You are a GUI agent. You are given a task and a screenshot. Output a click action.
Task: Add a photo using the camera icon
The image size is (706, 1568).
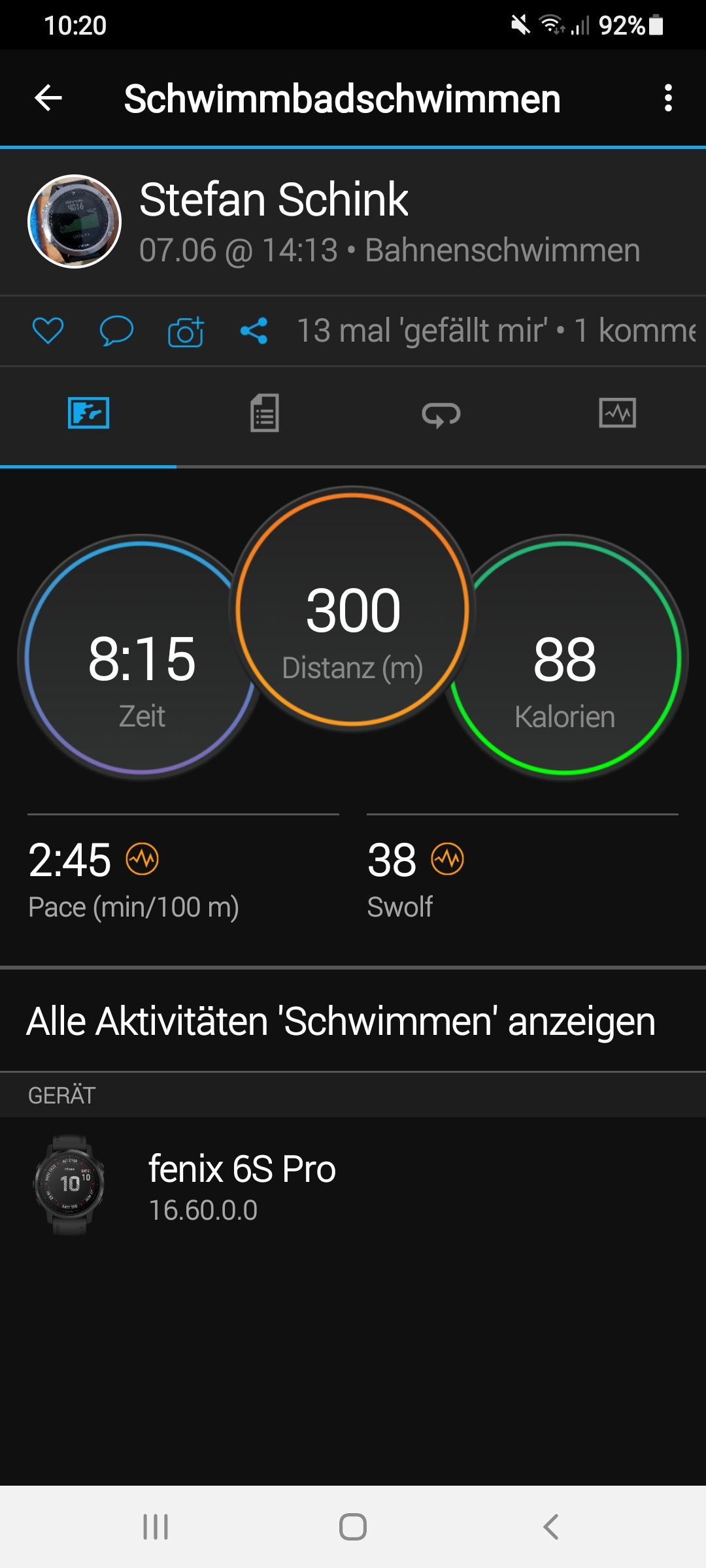[x=186, y=332]
